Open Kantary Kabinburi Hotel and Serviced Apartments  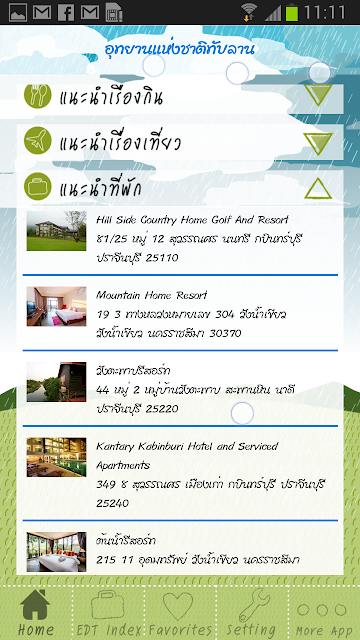pyautogui.click(x=180, y=473)
